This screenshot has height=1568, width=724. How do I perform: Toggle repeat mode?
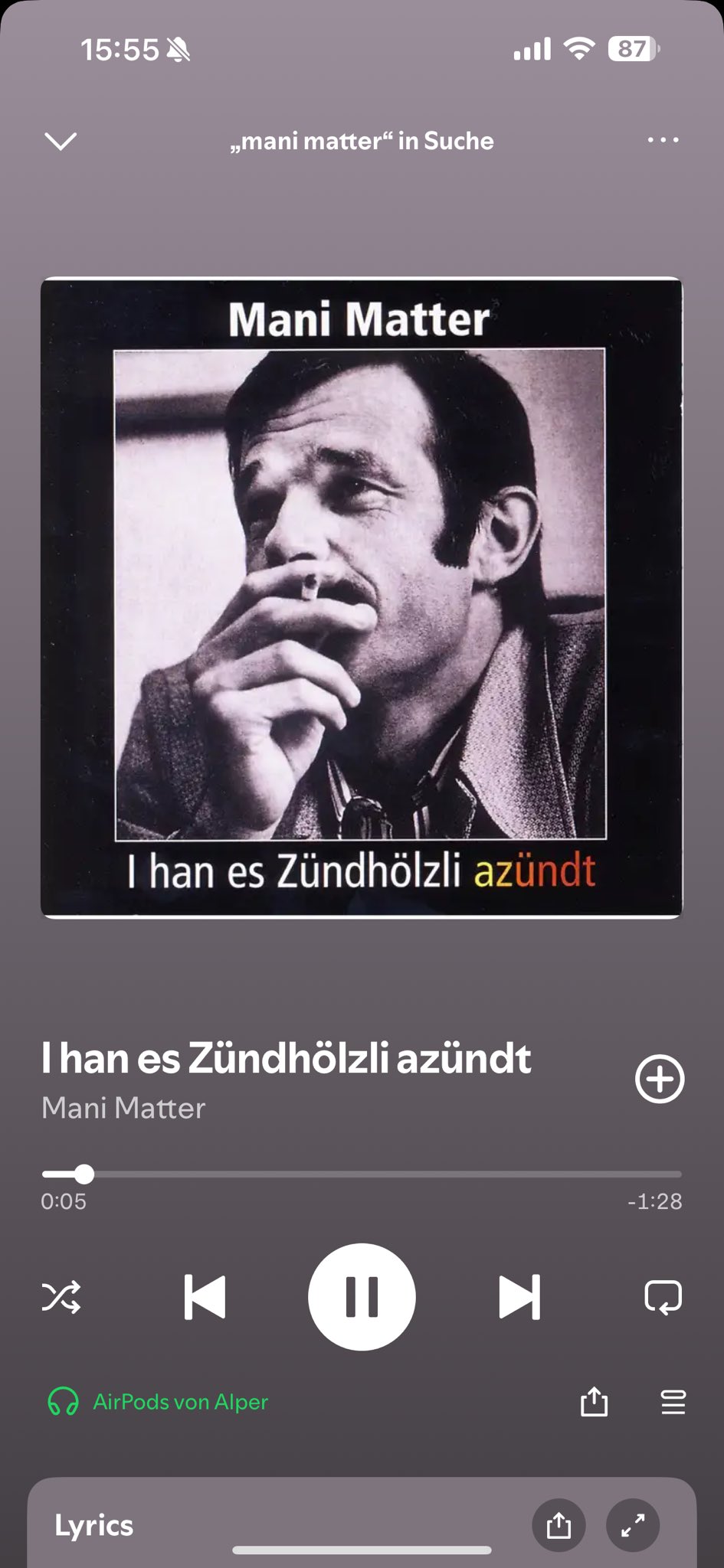coord(663,1297)
